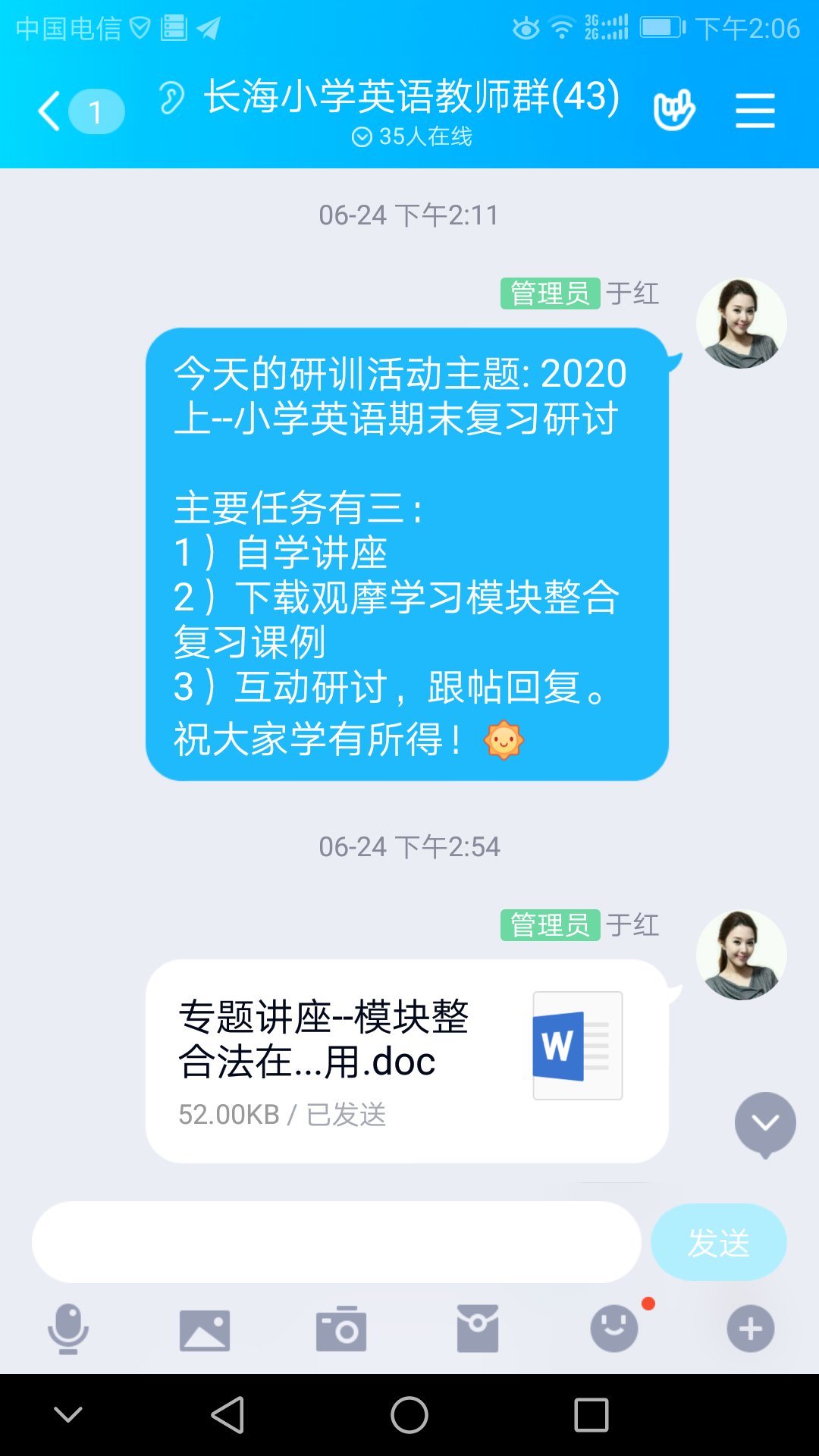Tap the 发送 send button
Viewport: 819px width, 1456px height.
point(718,1242)
